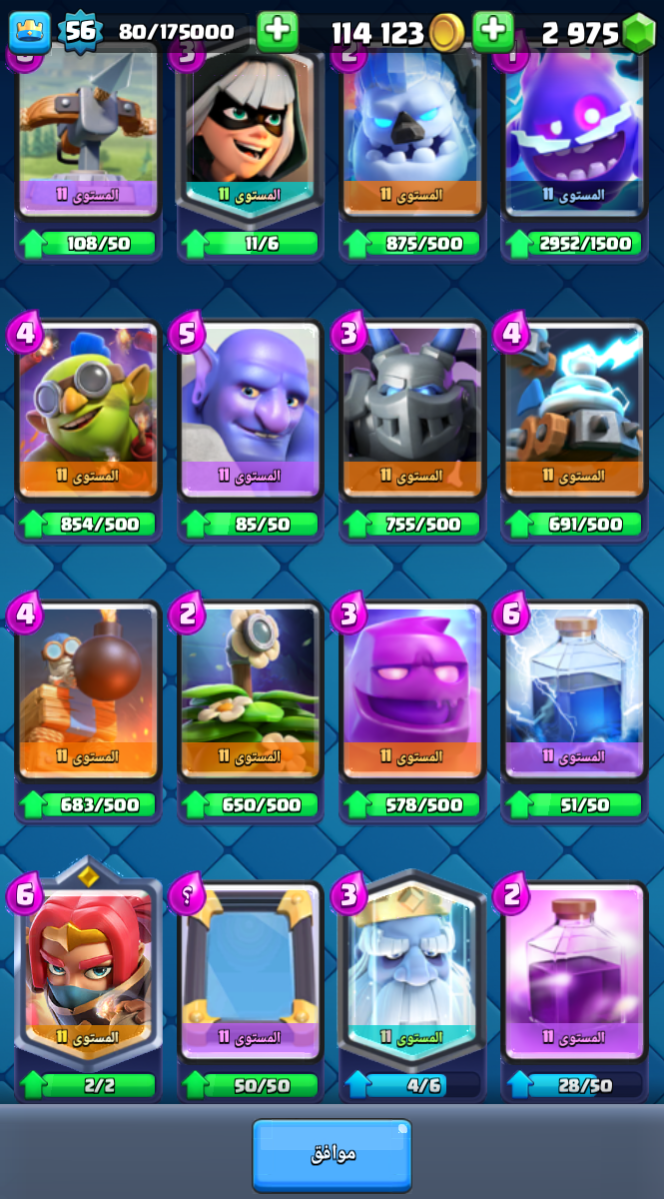Image resolution: width=664 pixels, height=1199 pixels.
Task: Tap the موافق confirm button
Action: [332, 1155]
